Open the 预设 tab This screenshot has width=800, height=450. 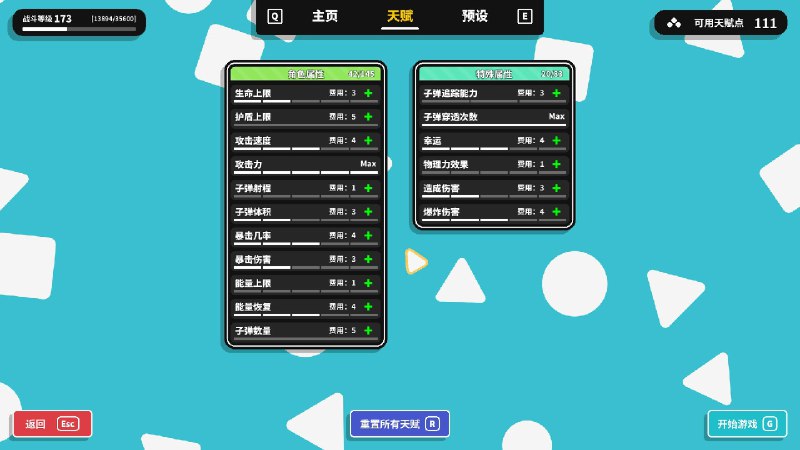click(475, 16)
